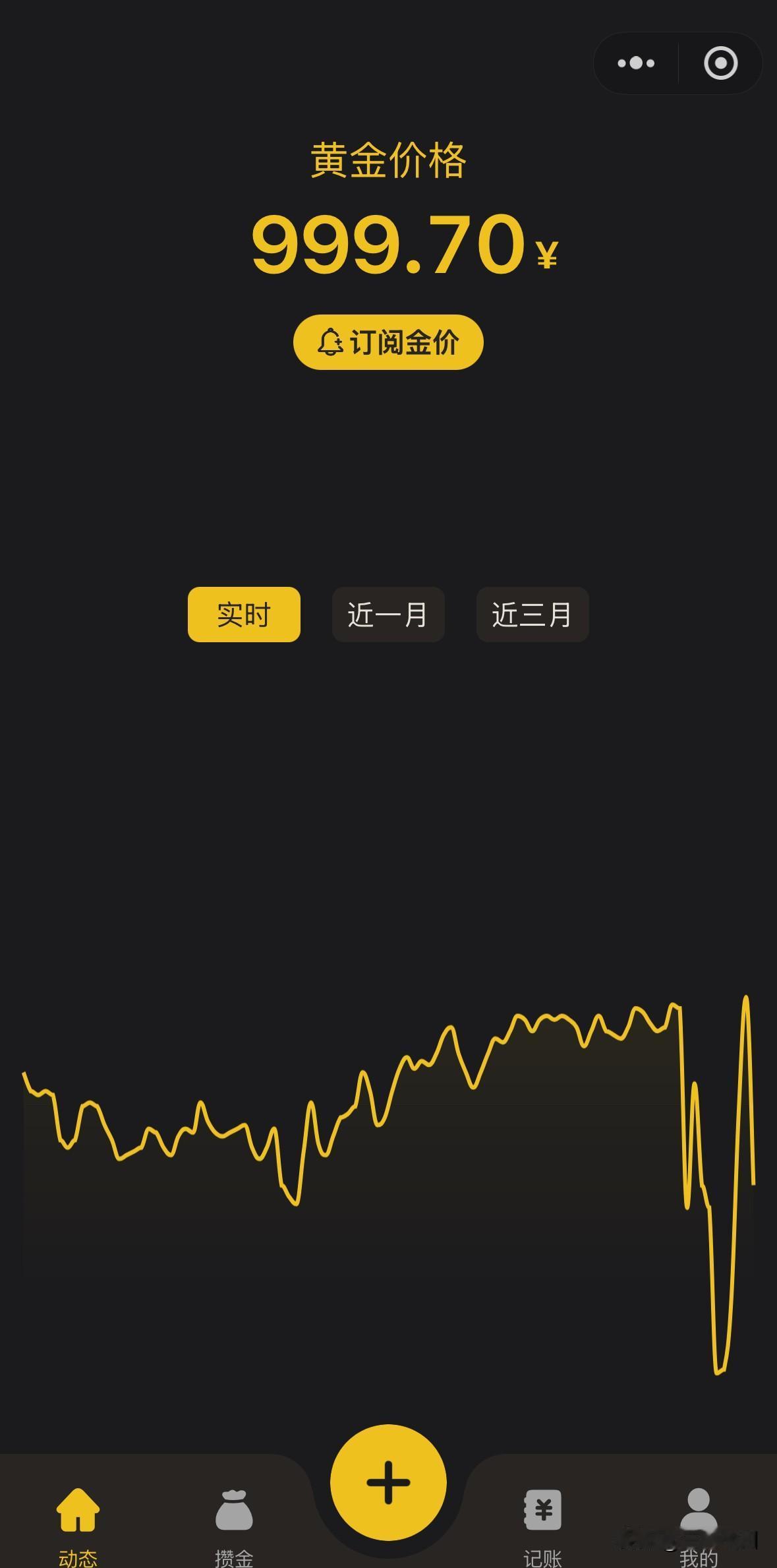The image size is (777, 1568).
Task: Switch price range to 近一月
Action: coord(388,615)
